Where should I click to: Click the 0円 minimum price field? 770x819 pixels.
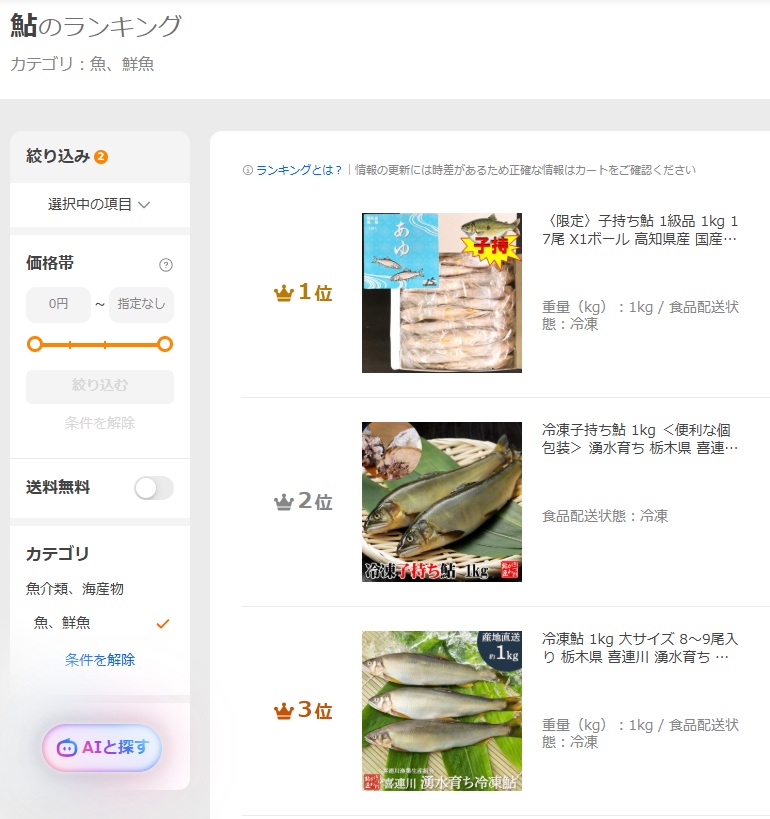(57, 304)
